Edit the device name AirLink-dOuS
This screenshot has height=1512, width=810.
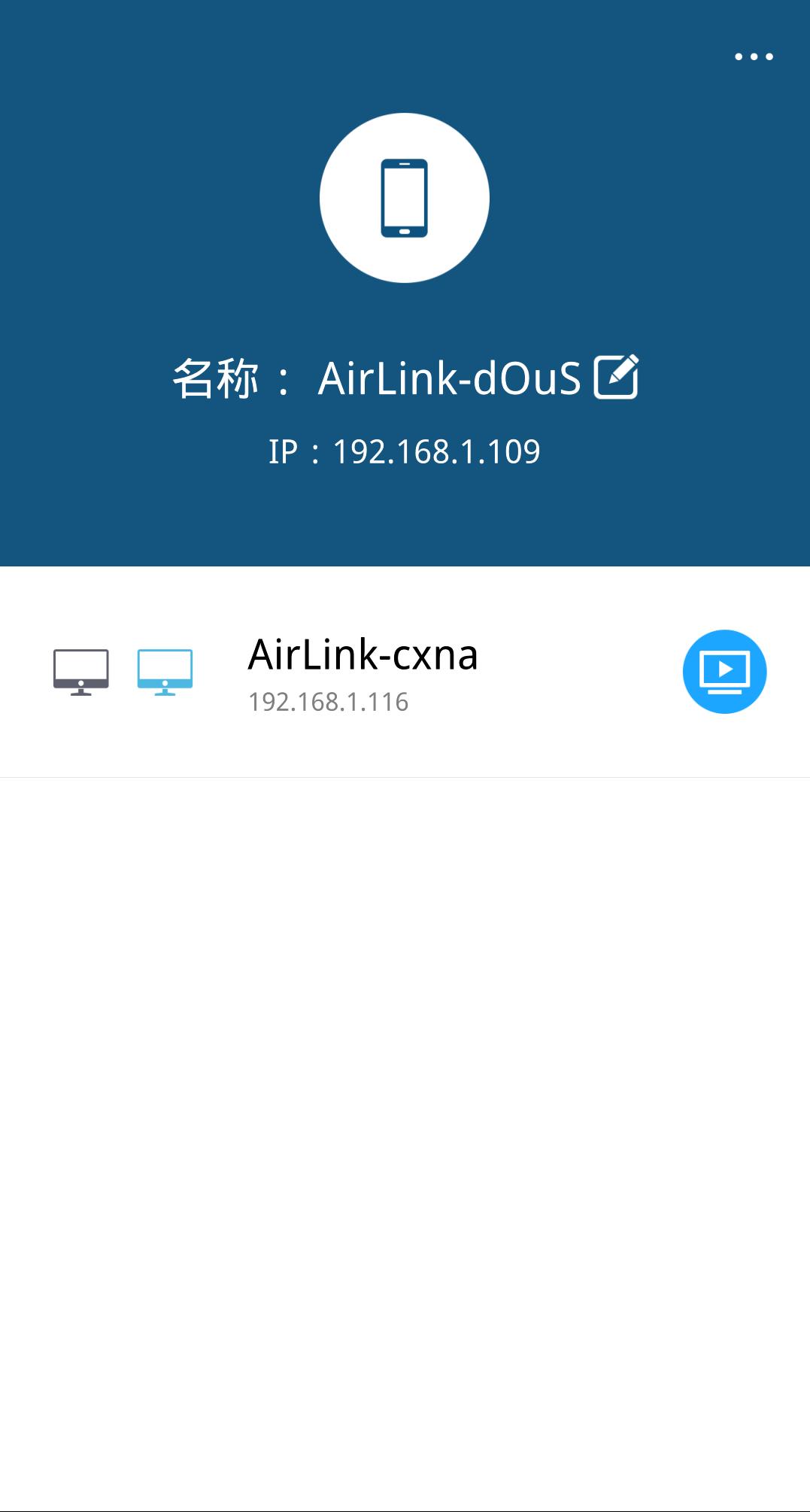coord(616,376)
